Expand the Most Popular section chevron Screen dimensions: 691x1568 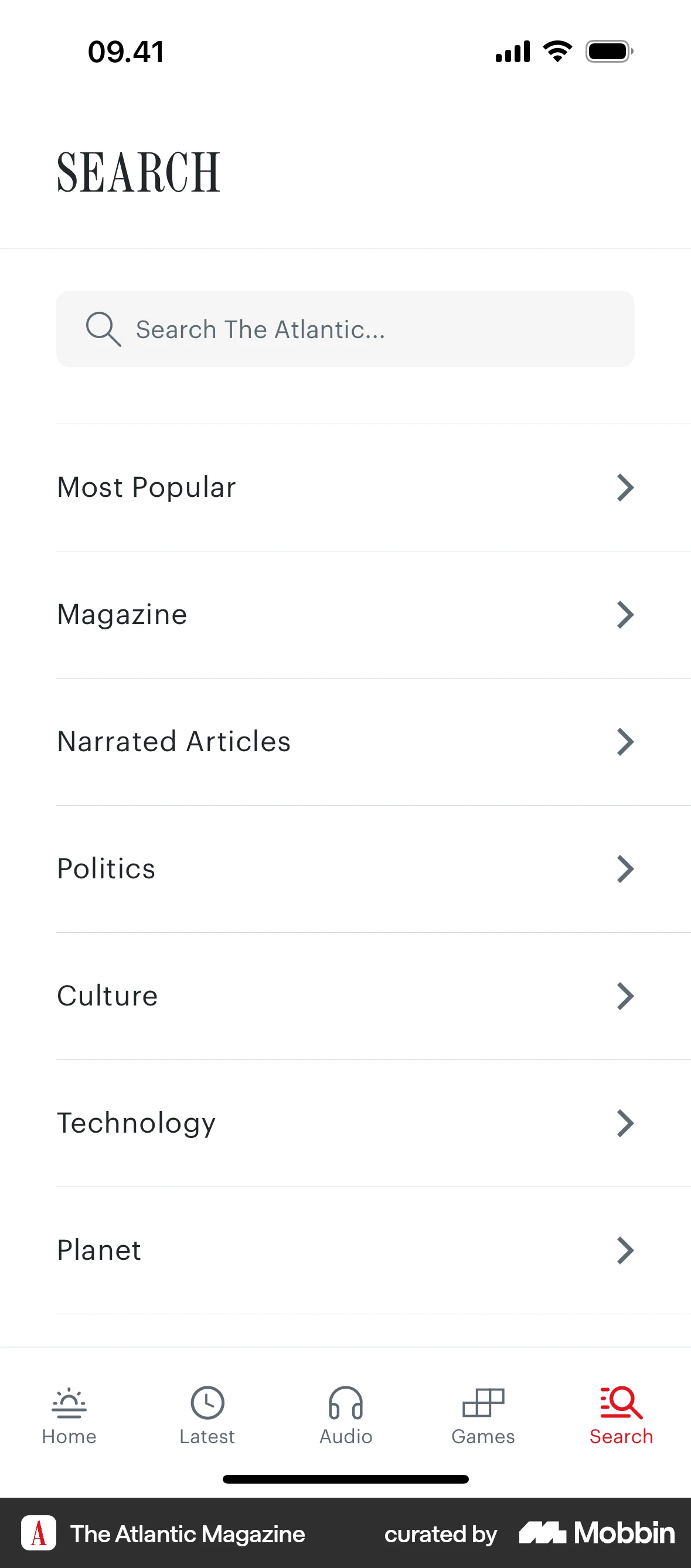(x=625, y=487)
